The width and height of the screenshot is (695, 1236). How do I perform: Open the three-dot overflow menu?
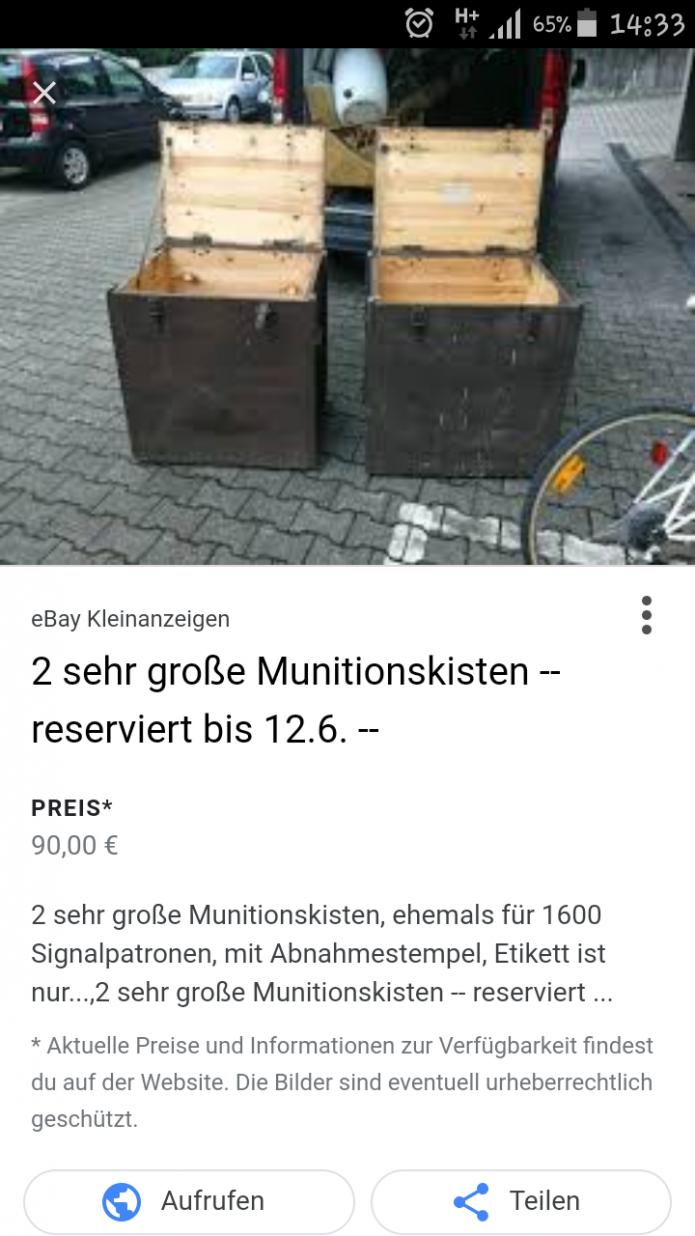click(647, 616)
